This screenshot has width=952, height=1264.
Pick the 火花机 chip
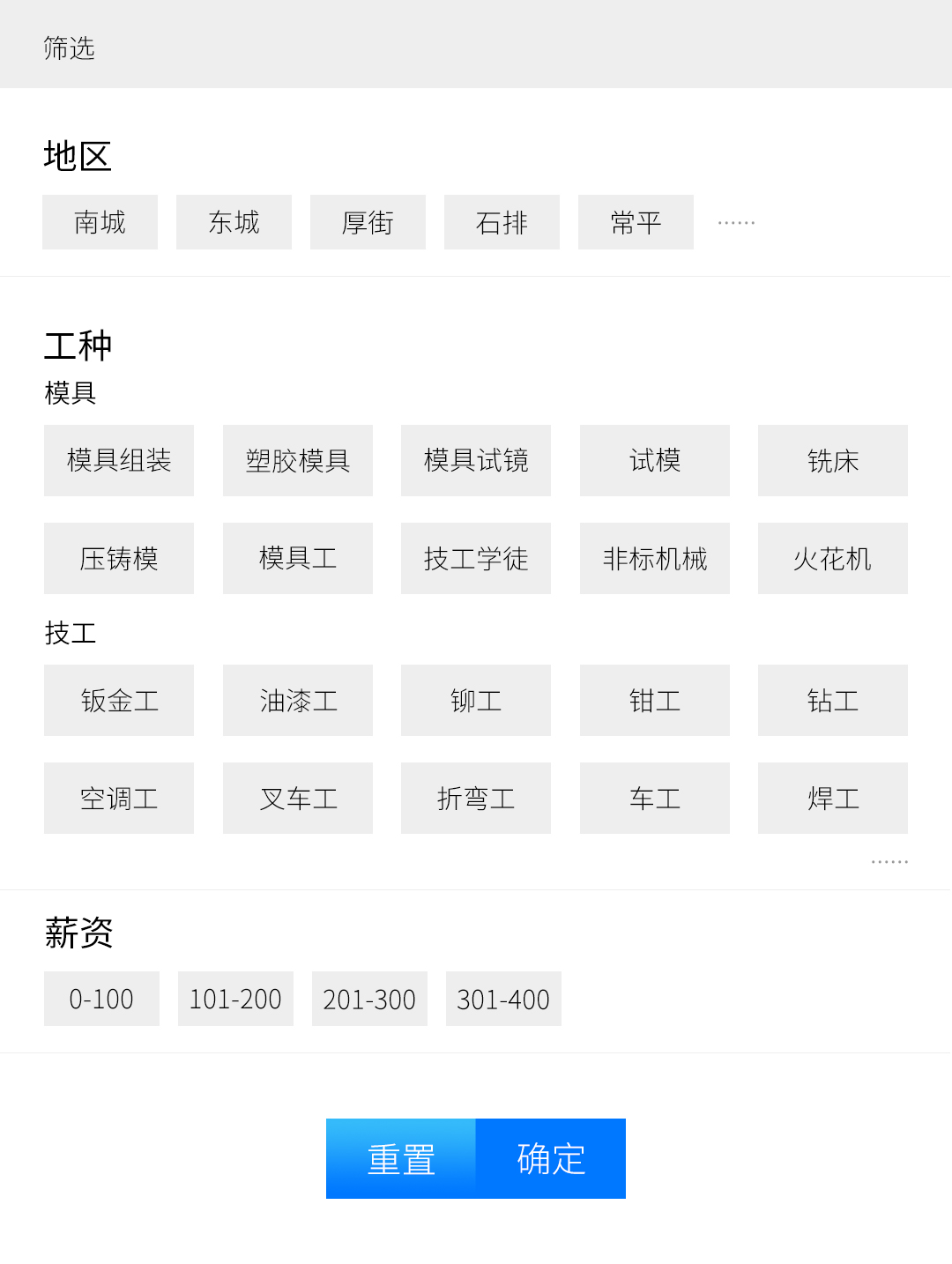[x=833, y=558]
